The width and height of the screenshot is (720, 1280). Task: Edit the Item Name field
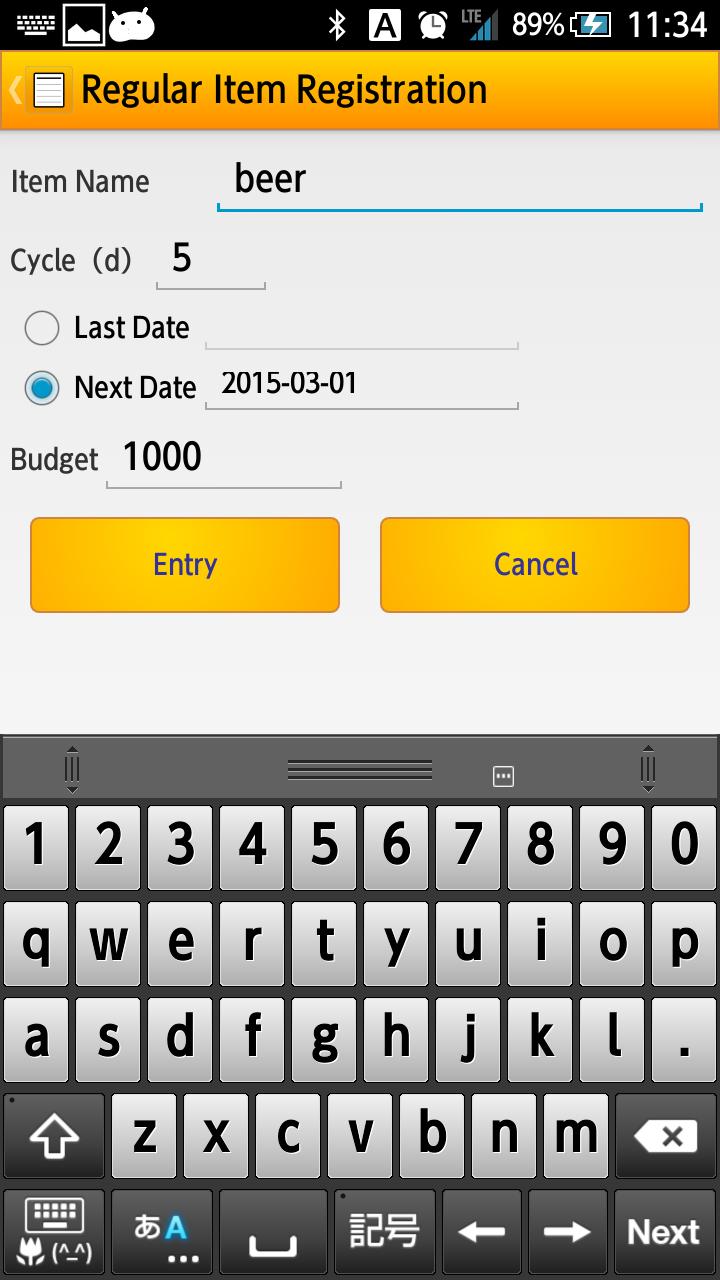(459, 181)
